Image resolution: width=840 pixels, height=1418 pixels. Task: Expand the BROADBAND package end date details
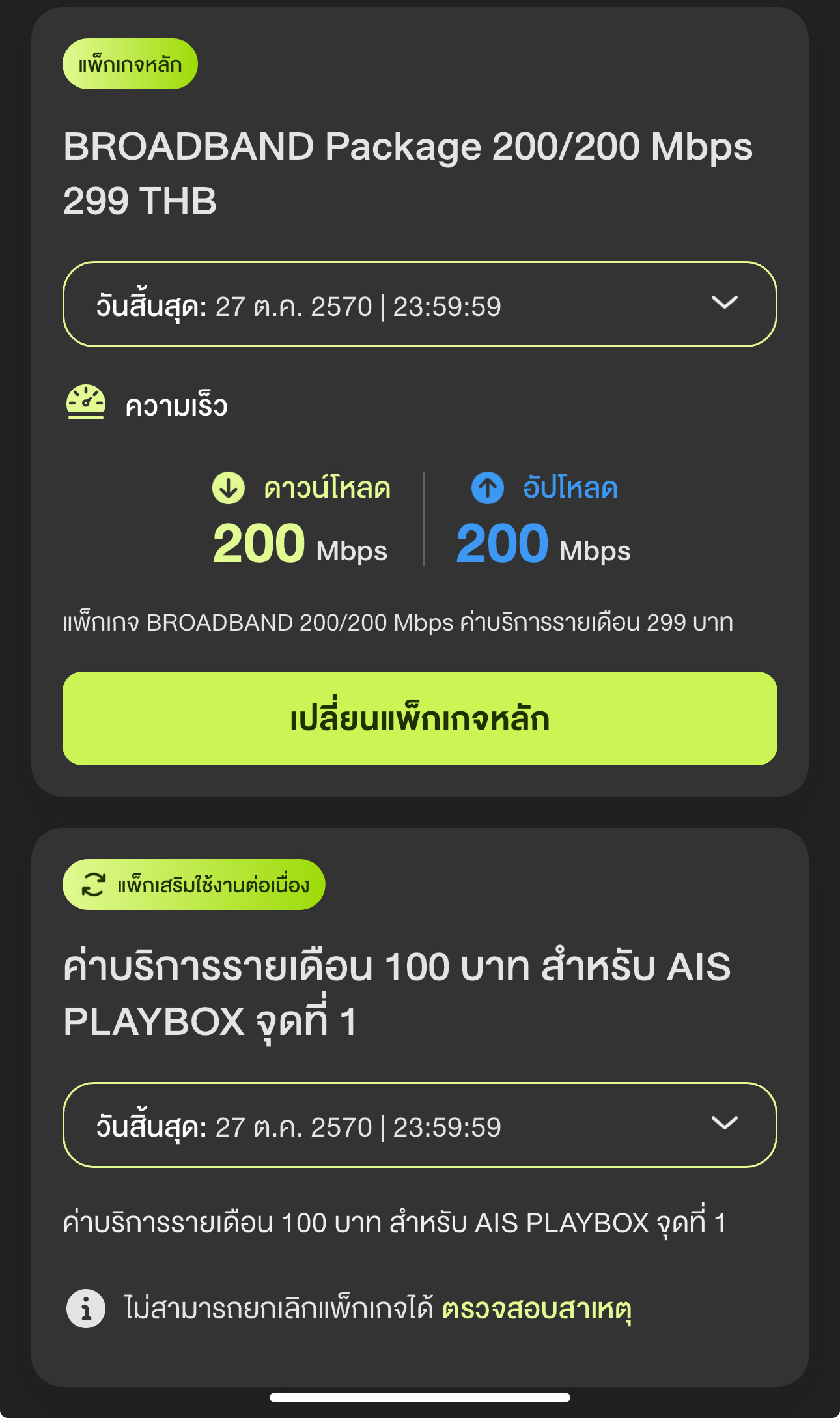[419, 304]
